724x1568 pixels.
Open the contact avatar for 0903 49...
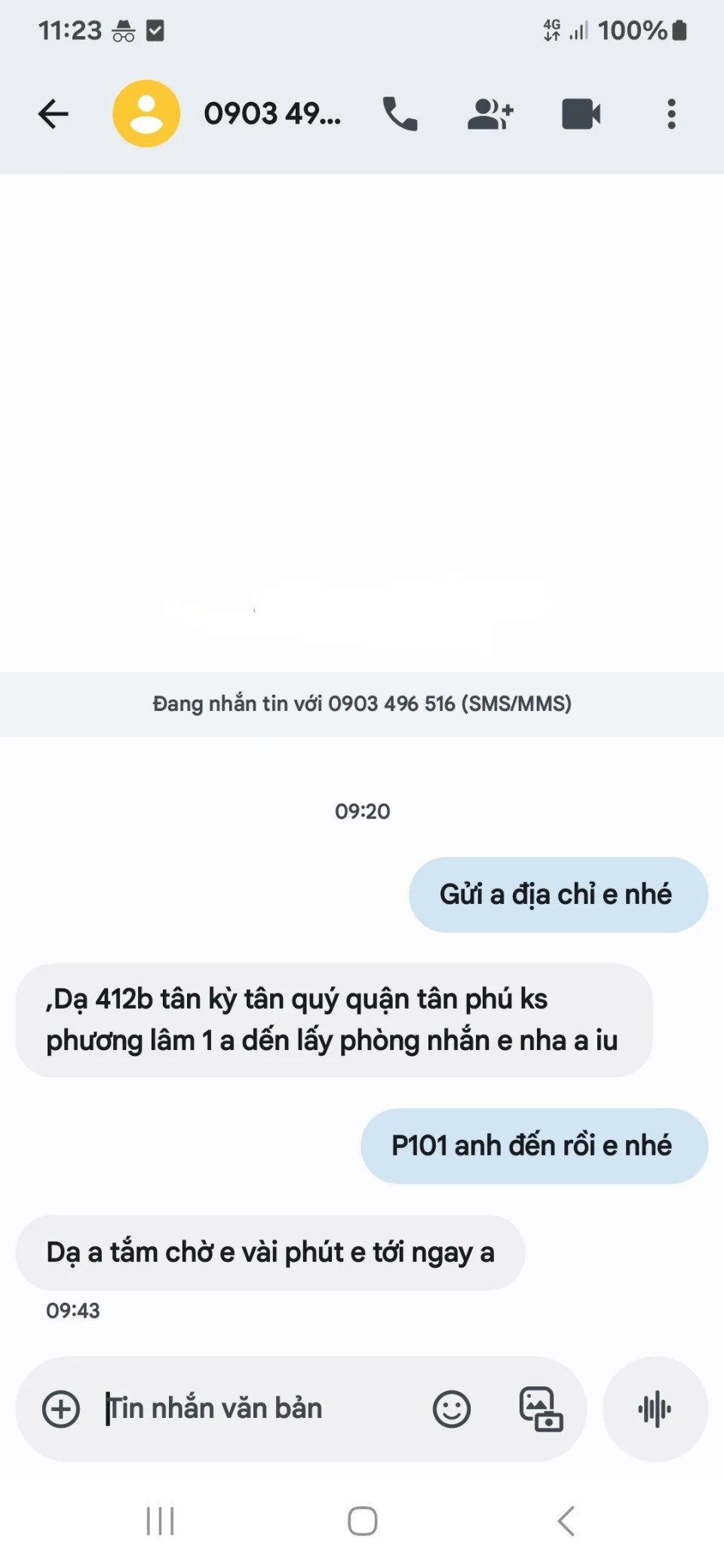146,114
